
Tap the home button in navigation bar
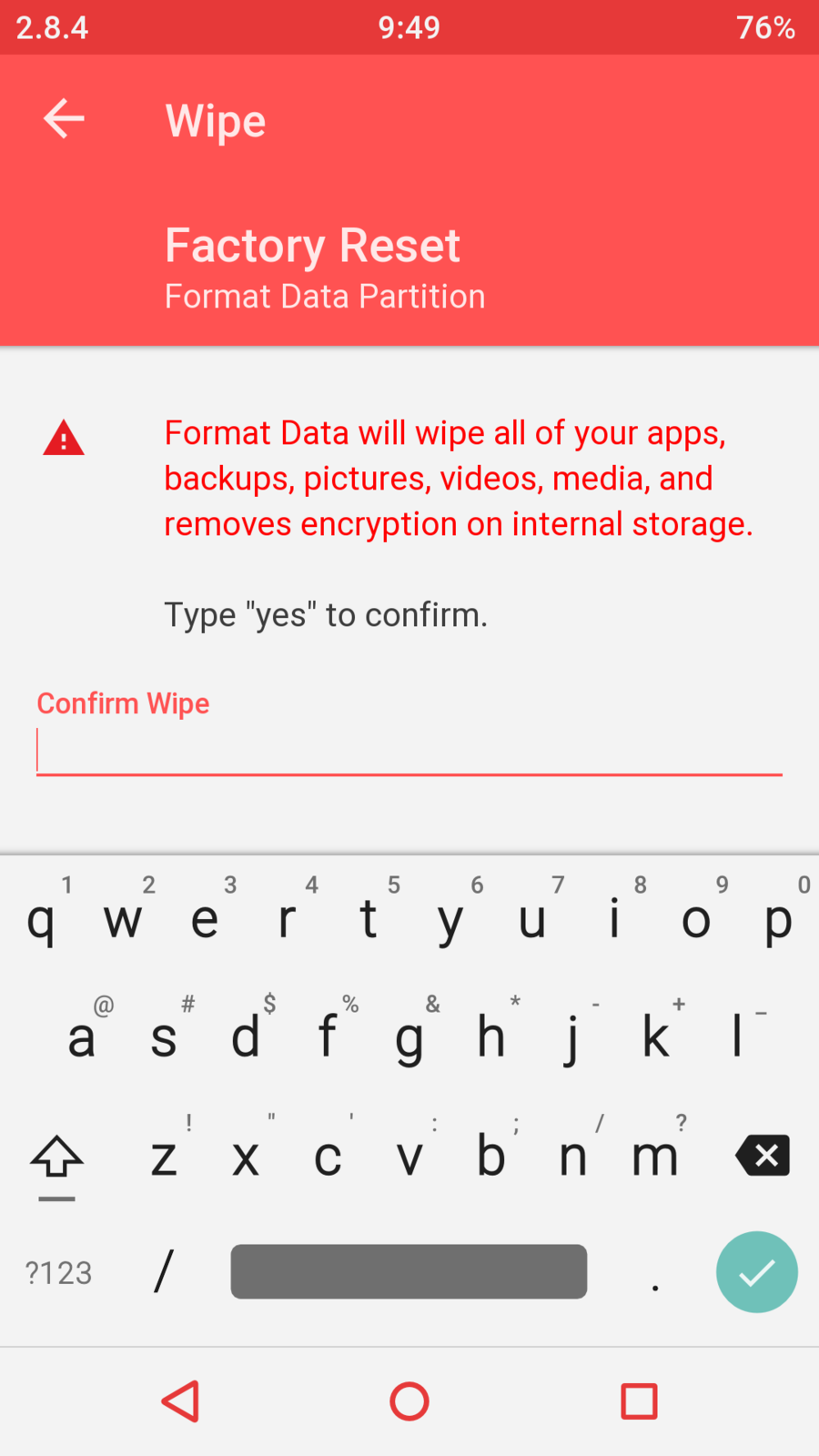[x=409, y=1401]
